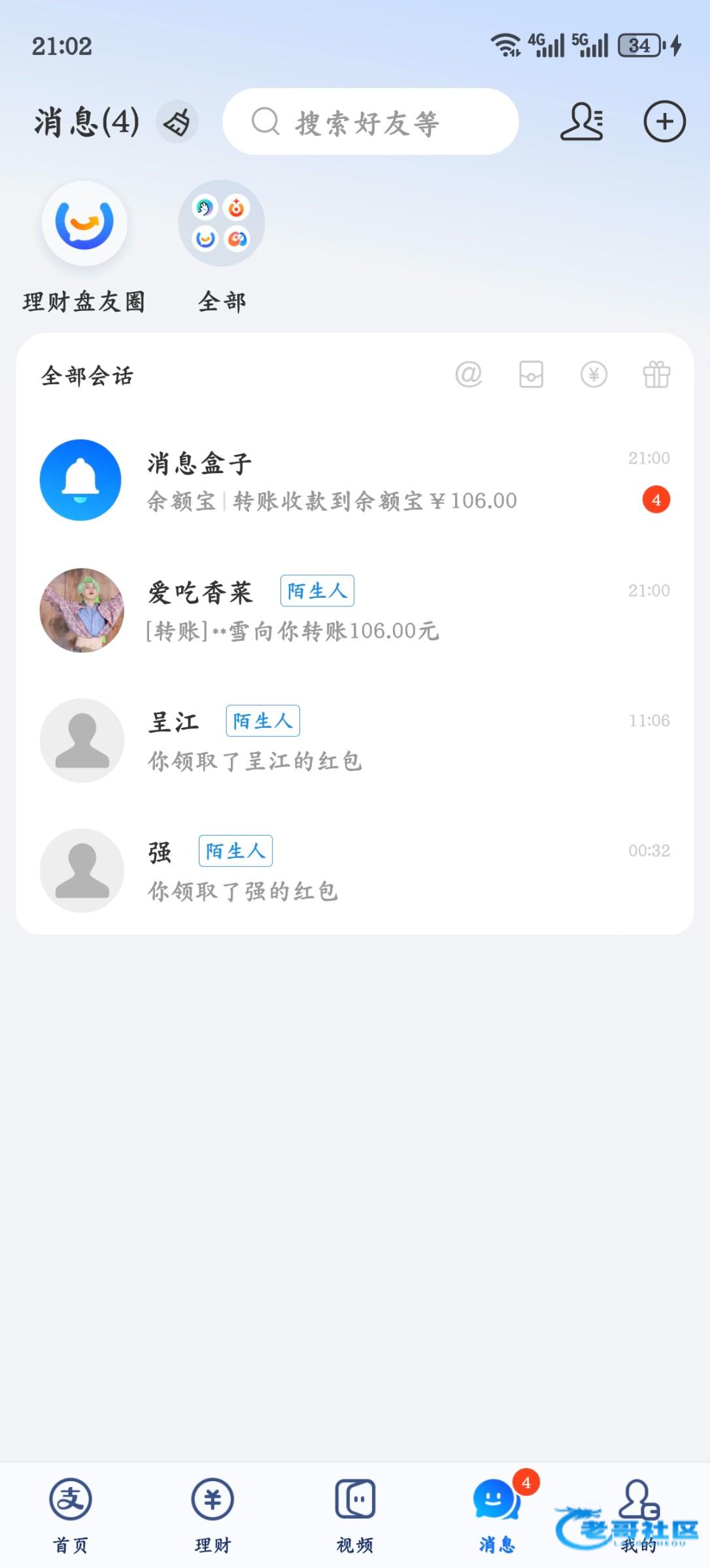Image resolution: width=710 pixels, height=1568 pixels.
Task: Filter conversations by red packet icon
Action: 531,375
